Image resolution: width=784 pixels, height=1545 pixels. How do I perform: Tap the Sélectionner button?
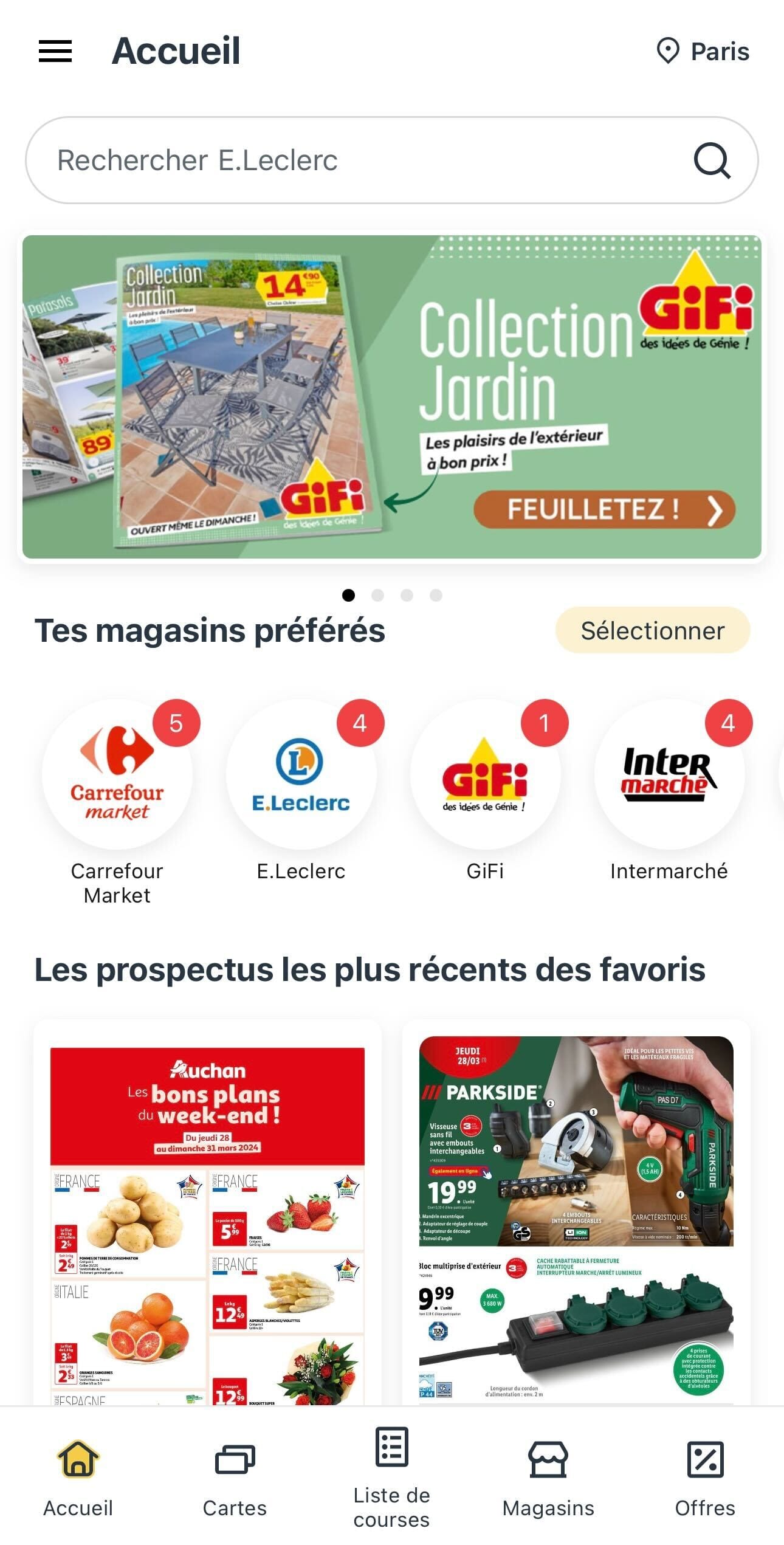click(x=652, y=630)
